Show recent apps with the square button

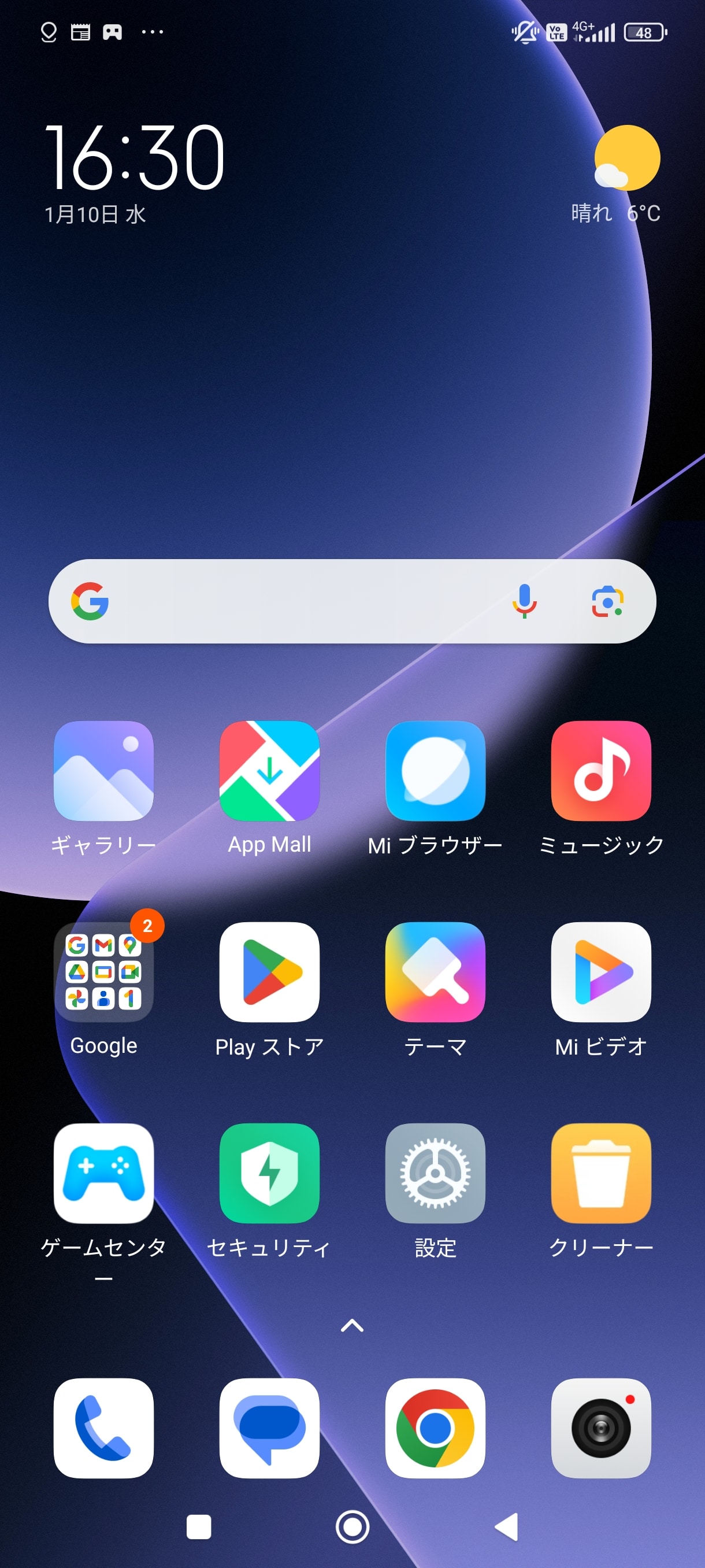[x=198, y=1526]
